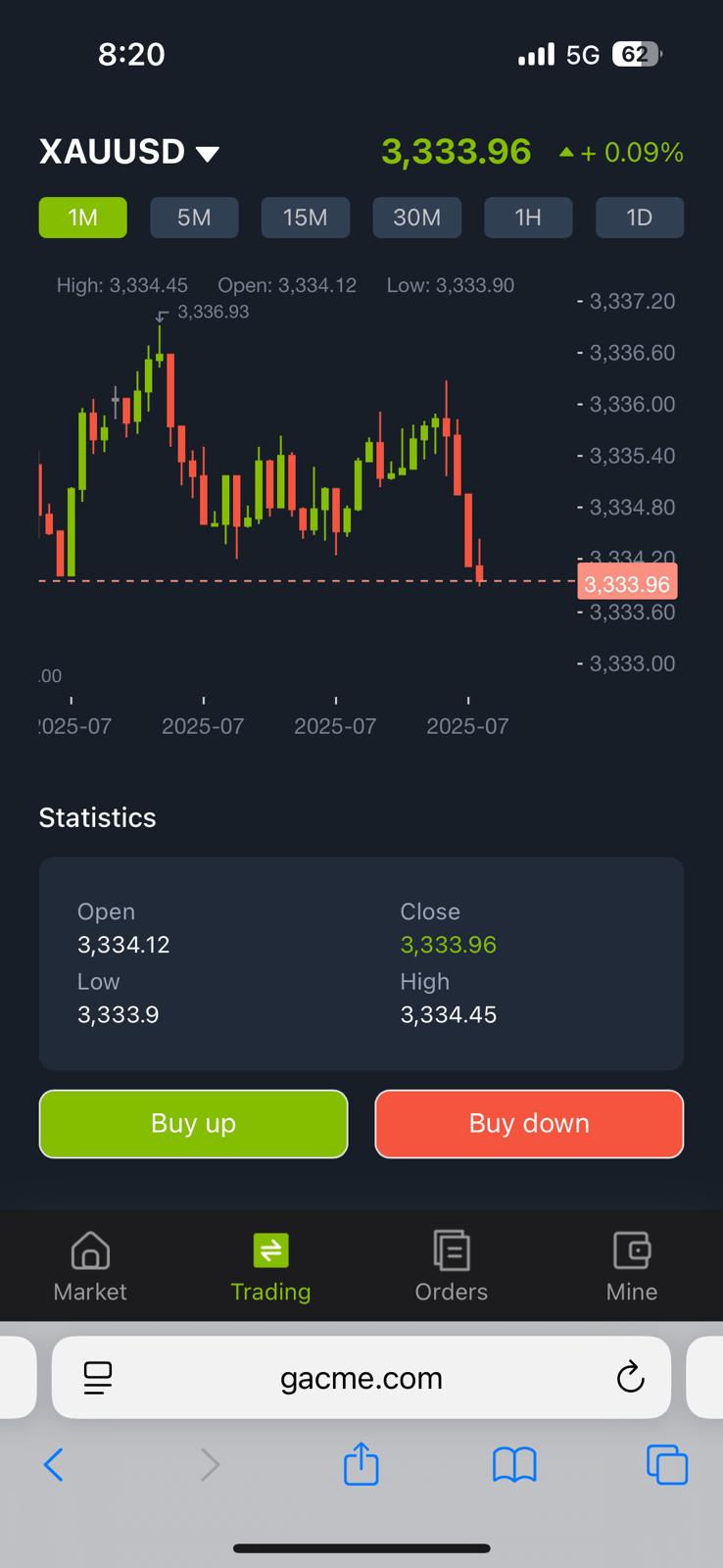Switch to the 1D chart
Viewport: 723px width, 1568px height.
[x=640, y=218]
